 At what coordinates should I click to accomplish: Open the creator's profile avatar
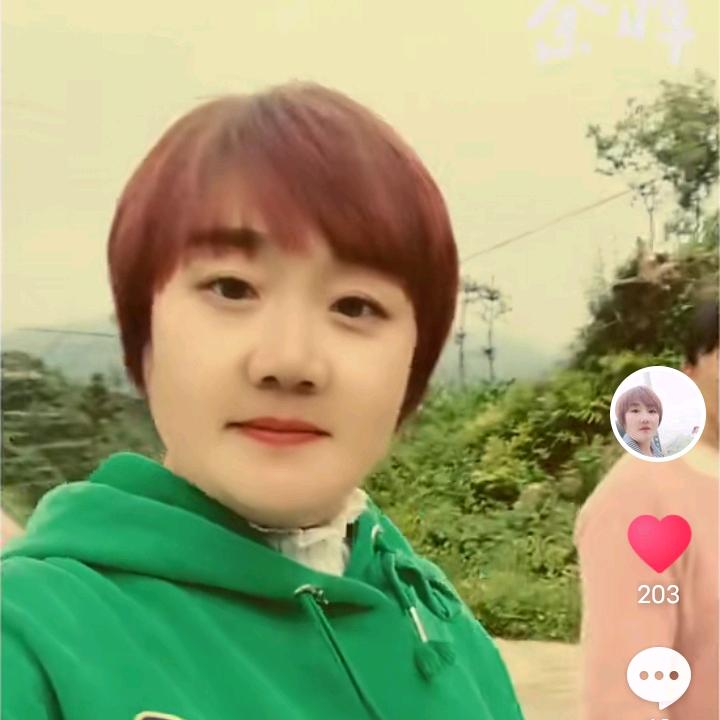[x=658, y=414]
